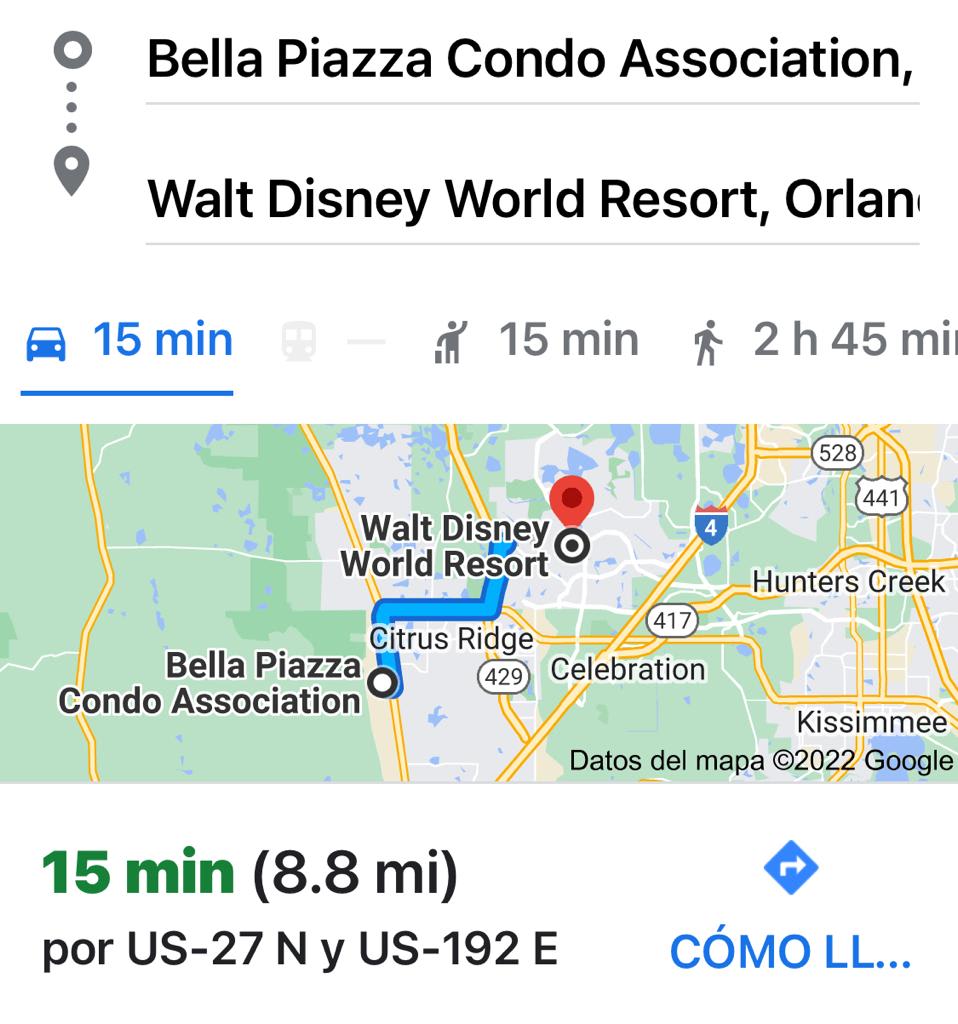Edit the Walt Disney World Resort destination field
958x1024 pixels.
tap(530, 199)
